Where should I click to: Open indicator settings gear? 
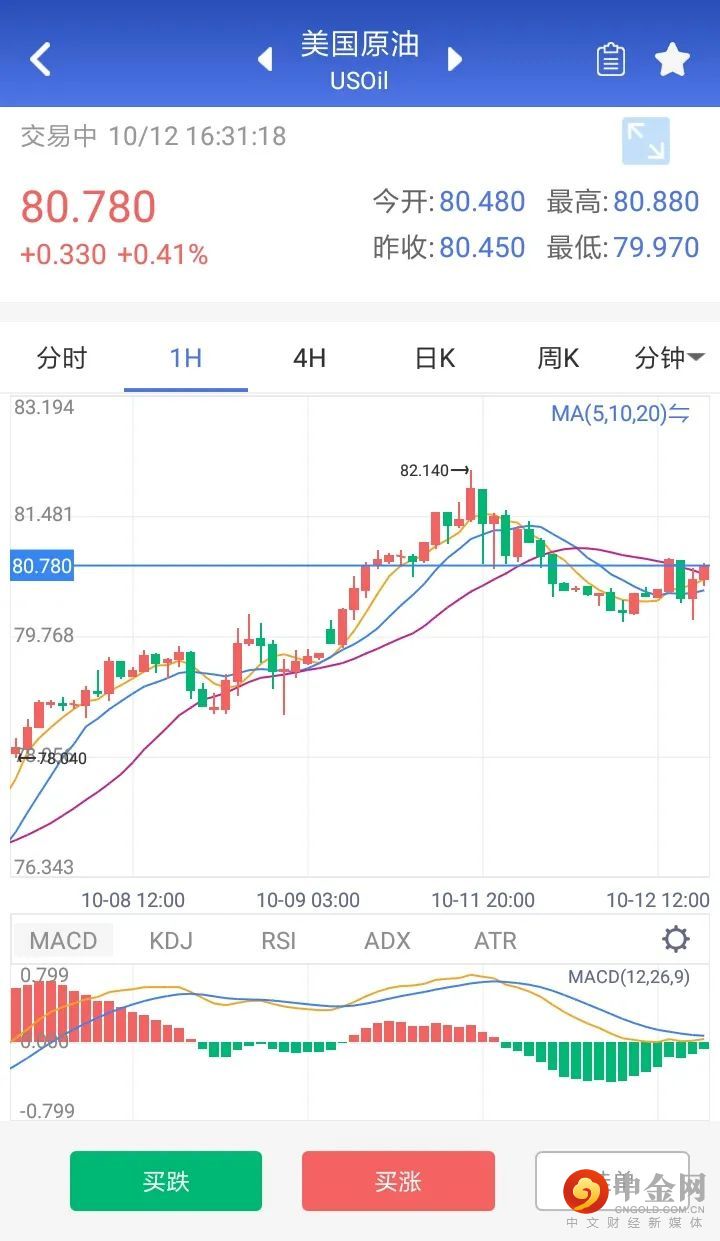(x=676, y=940)
